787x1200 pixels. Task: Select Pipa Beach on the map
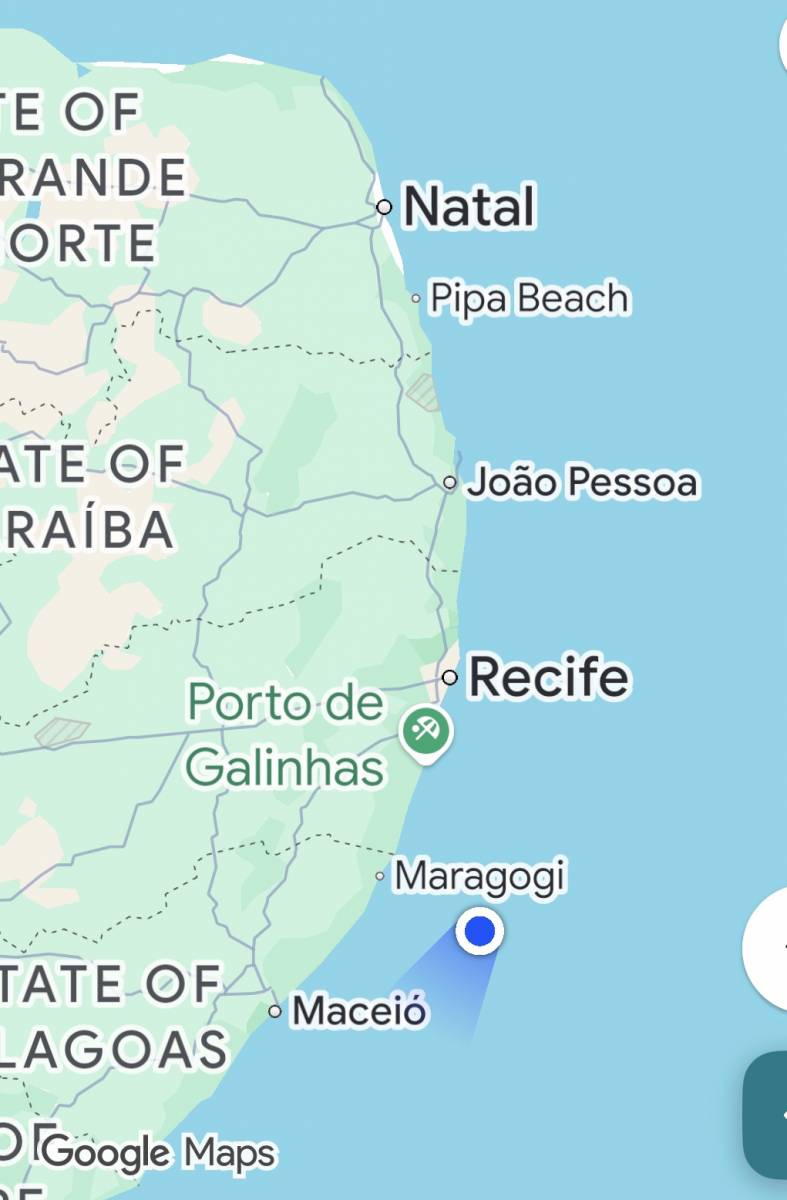(528, 298)
